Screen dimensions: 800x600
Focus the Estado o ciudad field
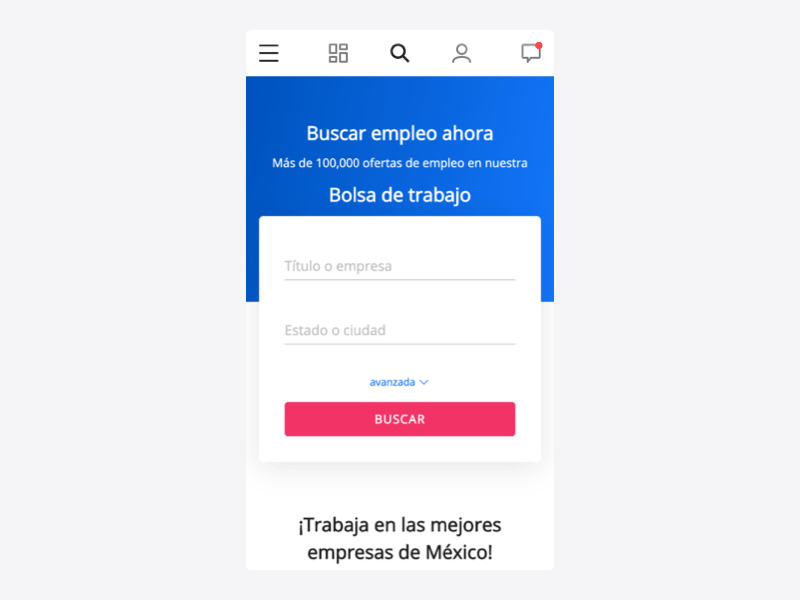tap(399, 330)
